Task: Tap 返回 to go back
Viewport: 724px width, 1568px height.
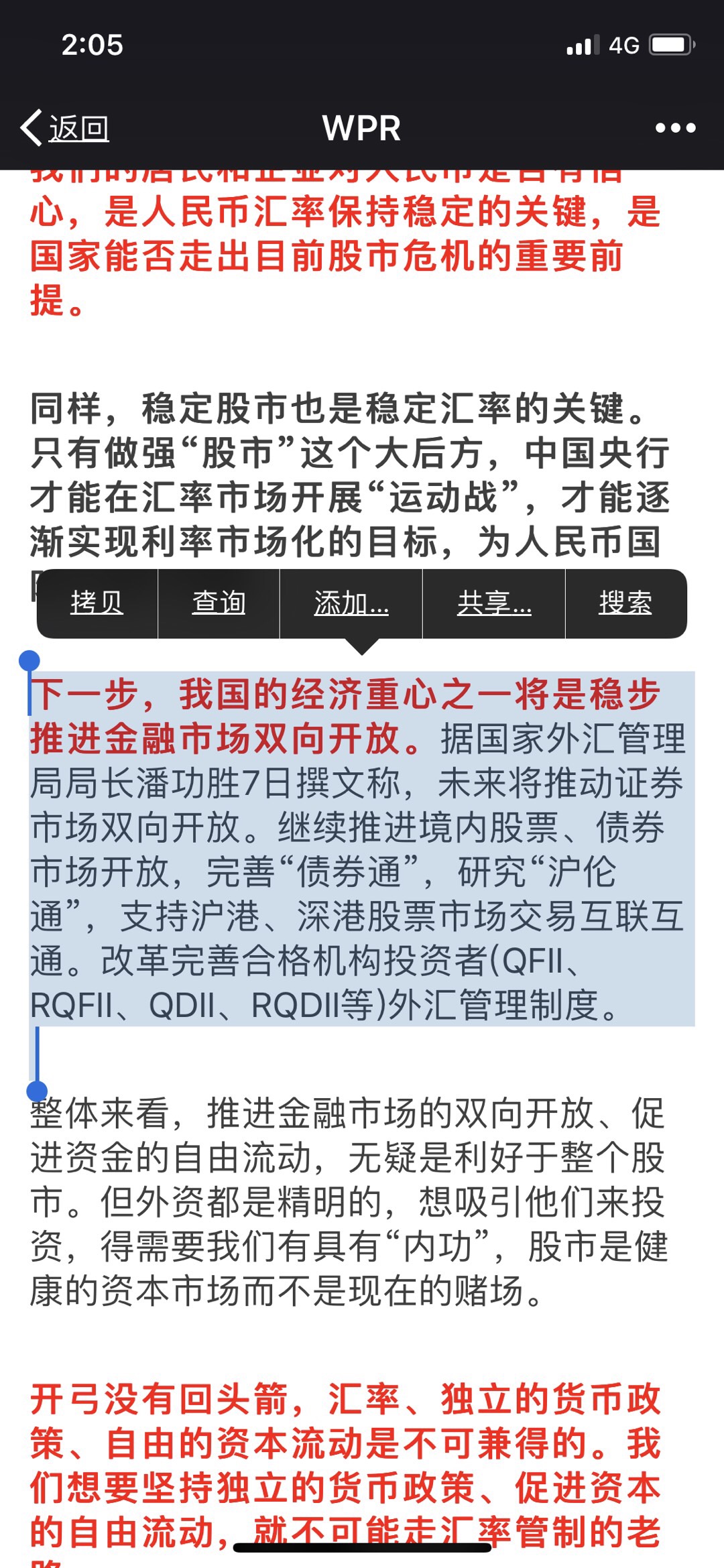Action: point(67,128)
